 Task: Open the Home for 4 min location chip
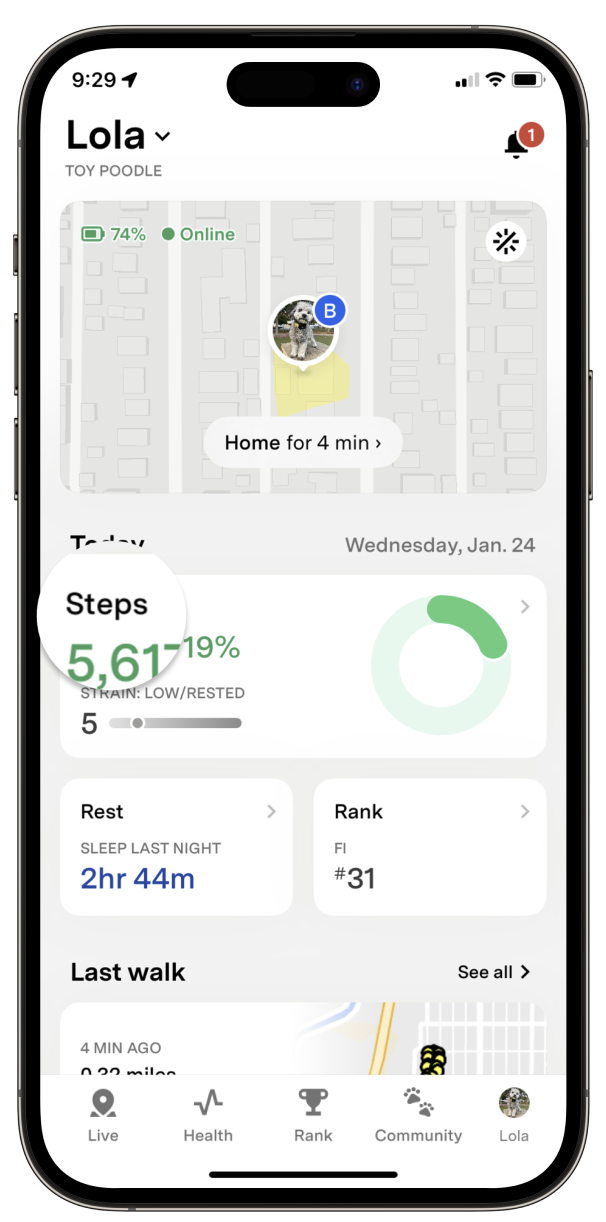pos(303,442)
